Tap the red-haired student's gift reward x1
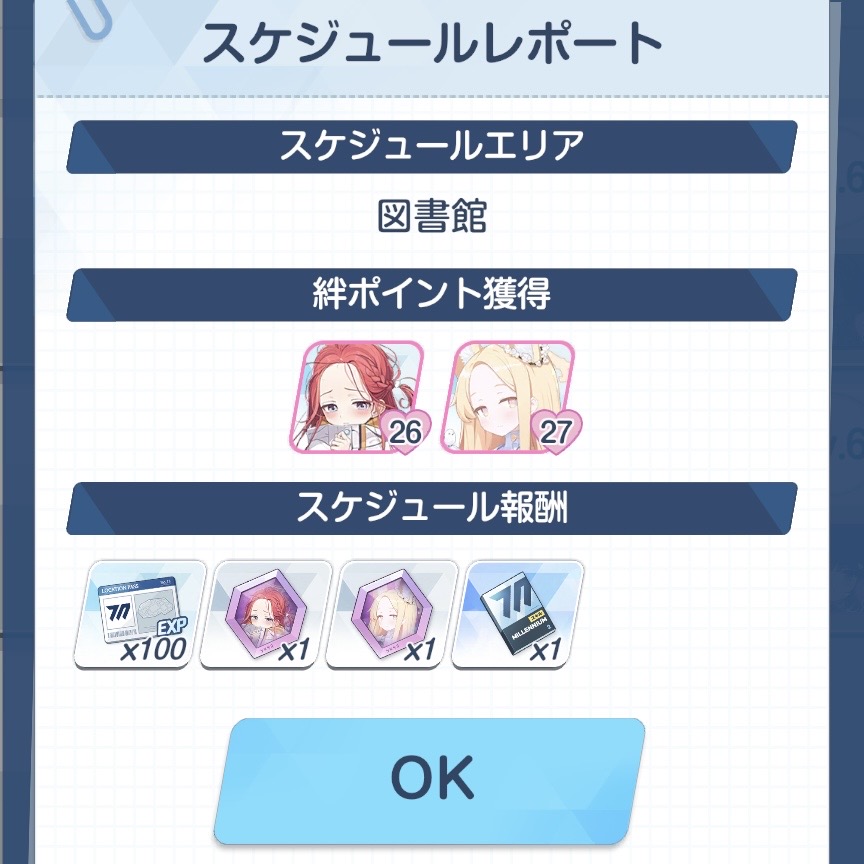The image size is (864, 864). (x=265, y=614)
